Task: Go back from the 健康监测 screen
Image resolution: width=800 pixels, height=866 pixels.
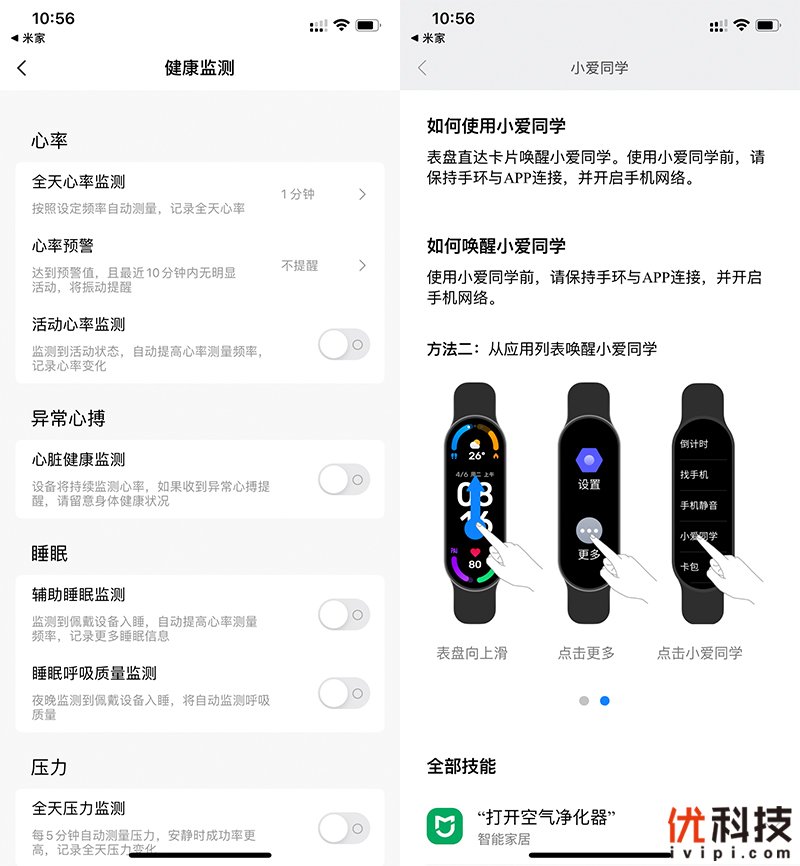Action: click(22, 68)
